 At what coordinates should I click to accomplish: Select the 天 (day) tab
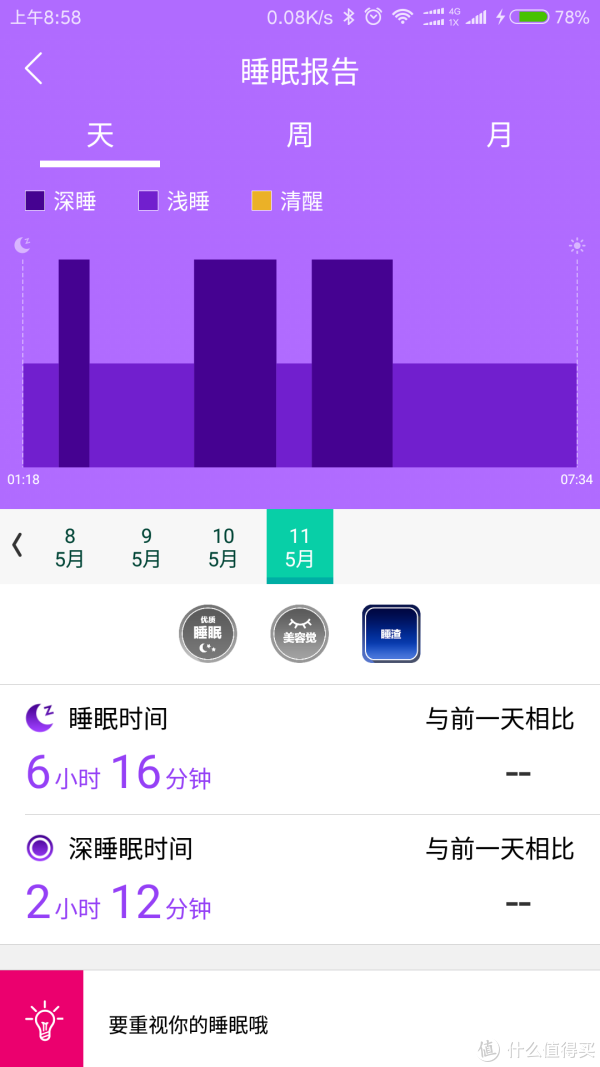99,135
